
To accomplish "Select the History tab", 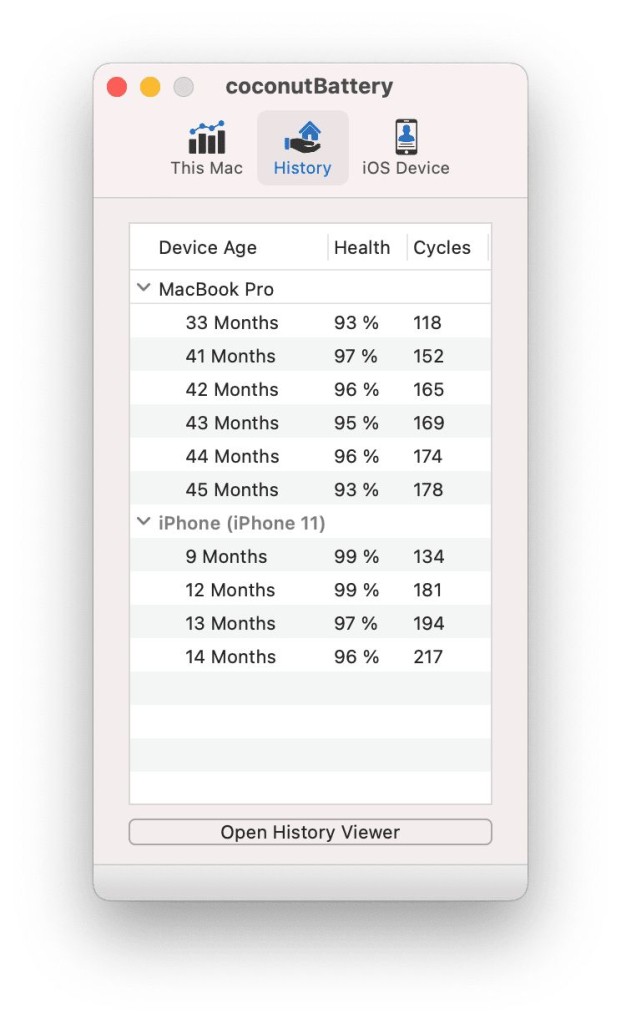I will (302, 148).
